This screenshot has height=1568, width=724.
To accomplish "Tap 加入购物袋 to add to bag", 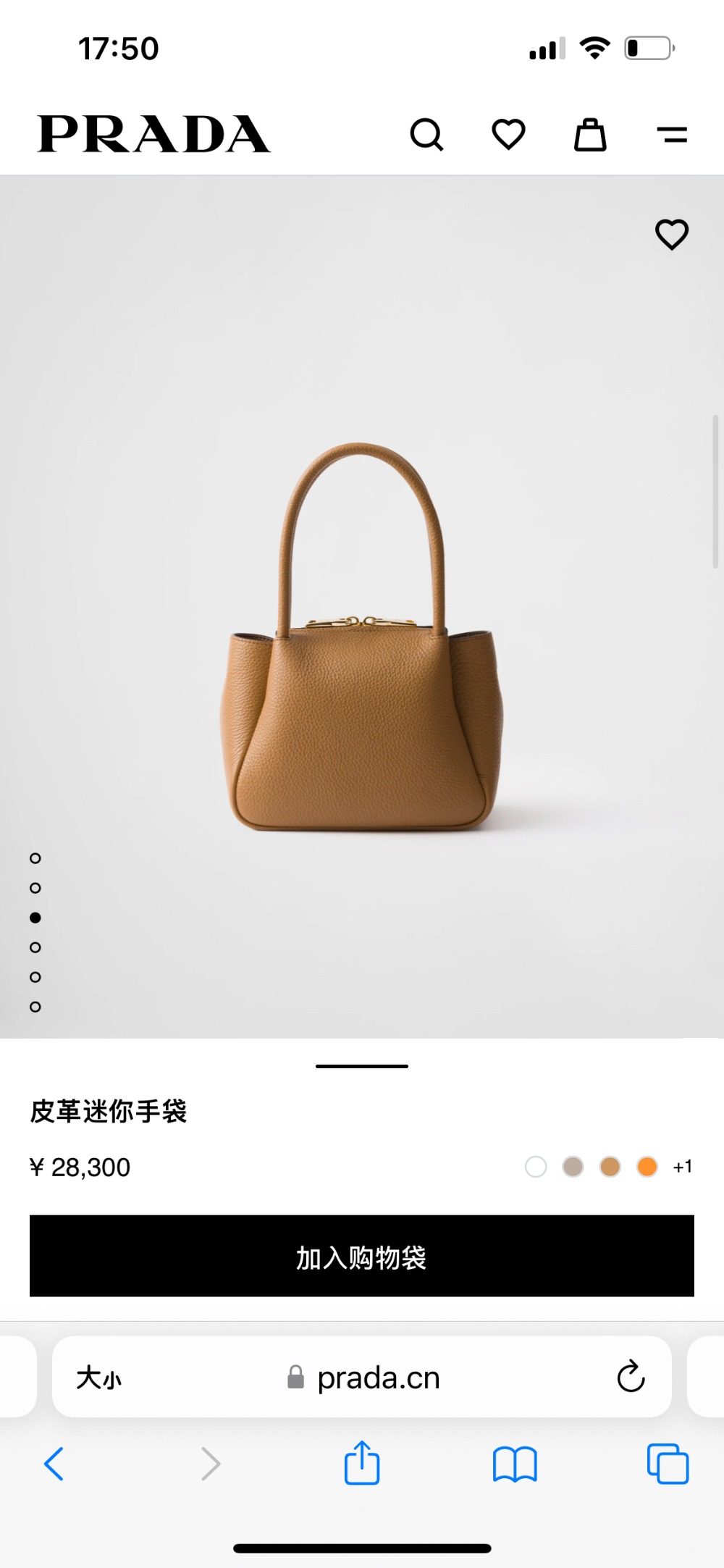I will (x=362, y=1256).
